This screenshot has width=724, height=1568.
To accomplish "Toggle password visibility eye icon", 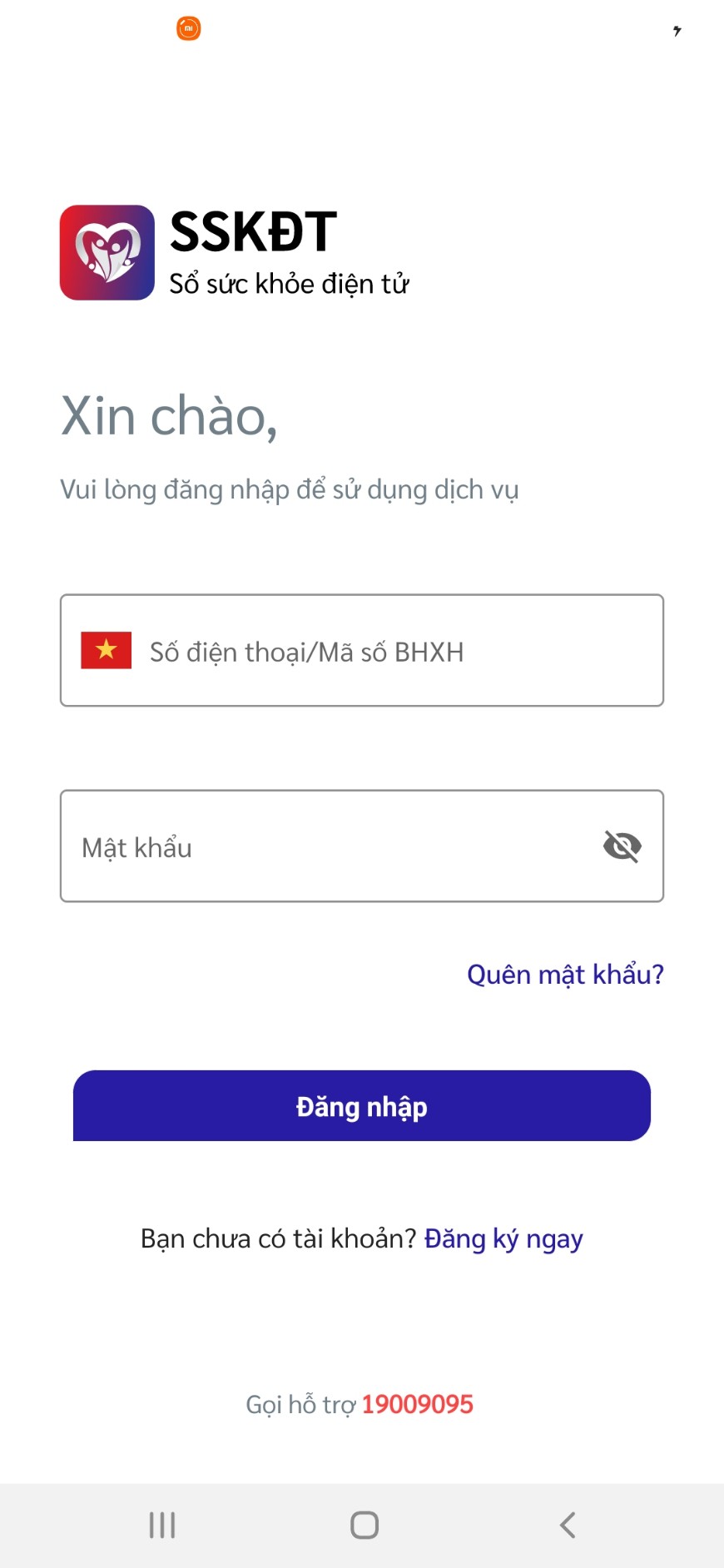I will point(622,846).
